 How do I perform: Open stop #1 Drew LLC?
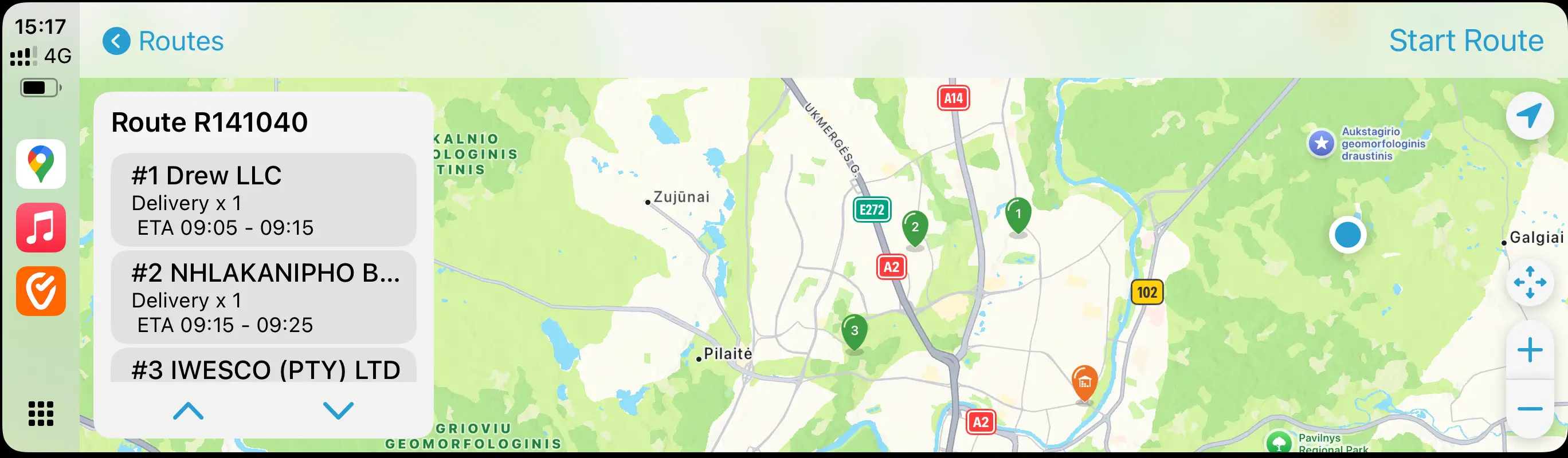pos(263,200)
